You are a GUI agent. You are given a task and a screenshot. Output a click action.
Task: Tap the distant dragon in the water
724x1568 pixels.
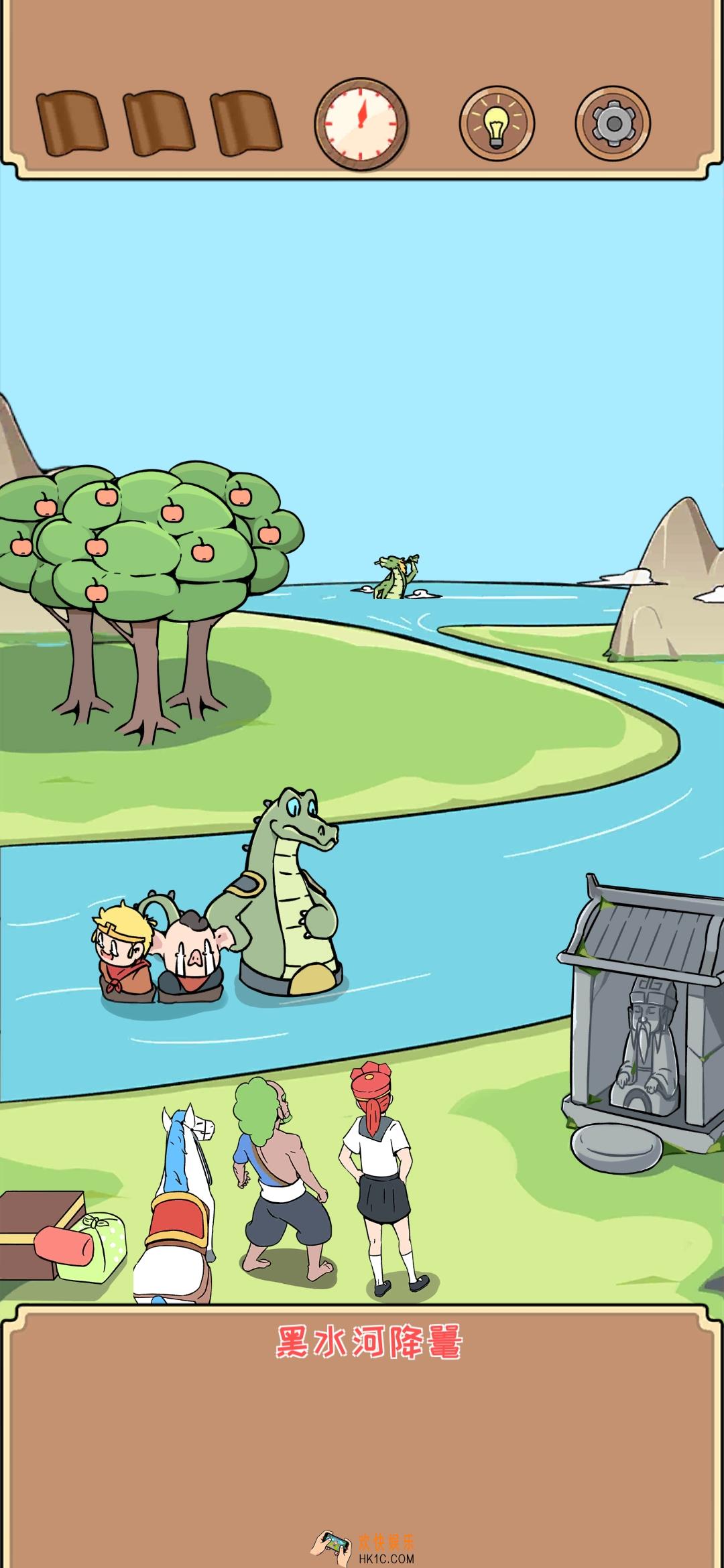tap(396, 576)
